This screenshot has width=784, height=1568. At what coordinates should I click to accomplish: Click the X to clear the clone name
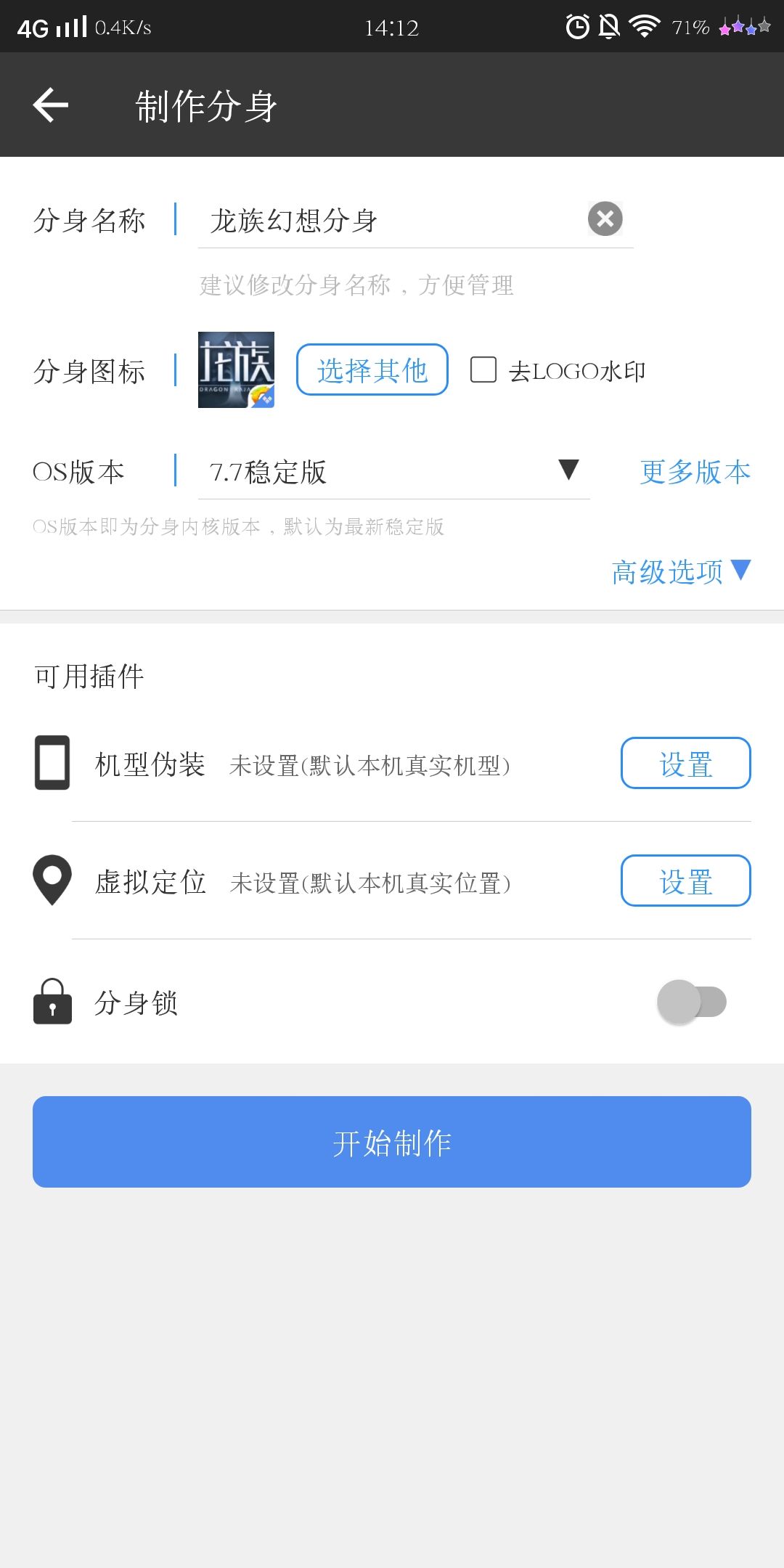[605, 220]
